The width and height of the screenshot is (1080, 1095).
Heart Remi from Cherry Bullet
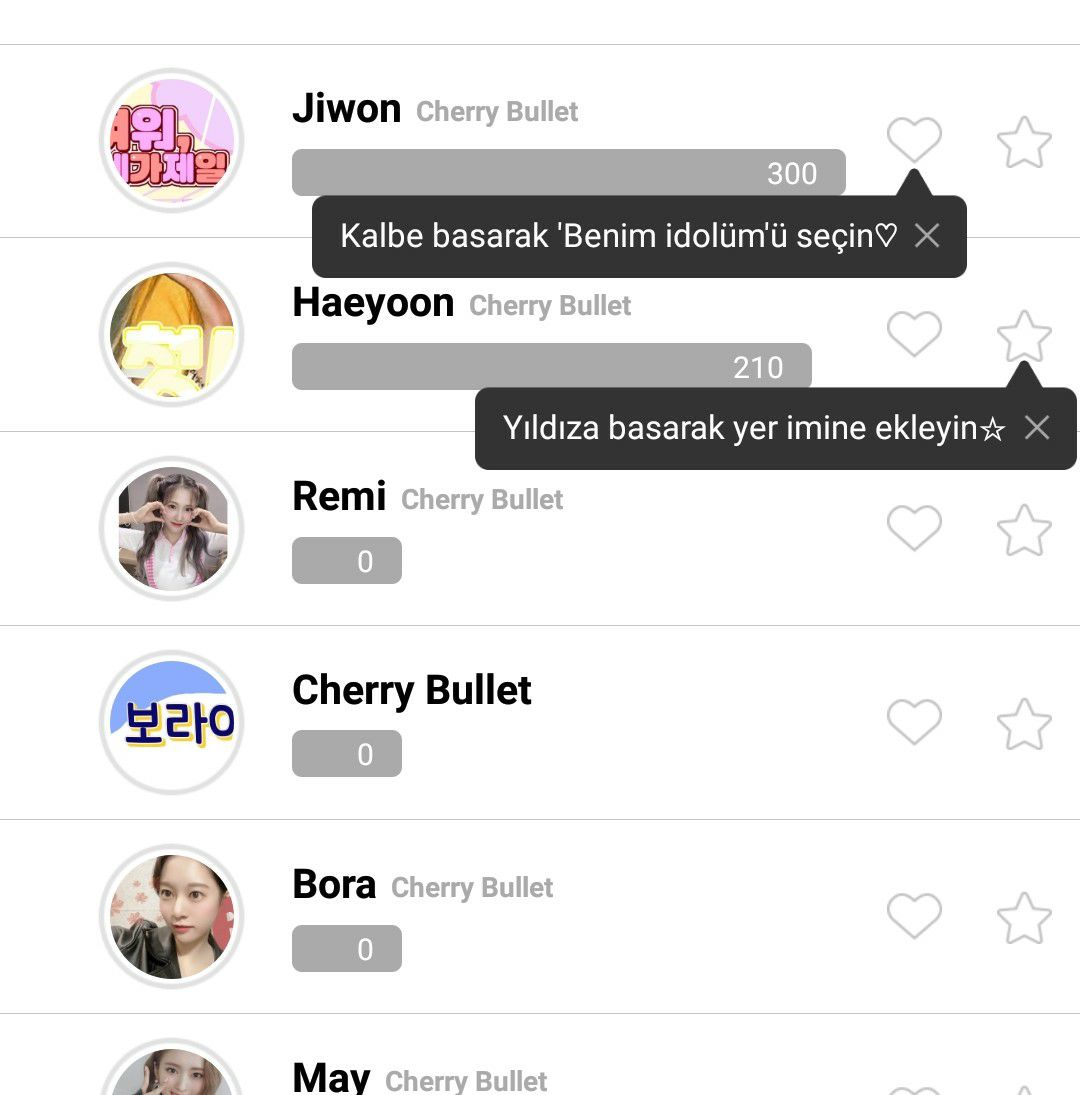click(x=914, y=528)
